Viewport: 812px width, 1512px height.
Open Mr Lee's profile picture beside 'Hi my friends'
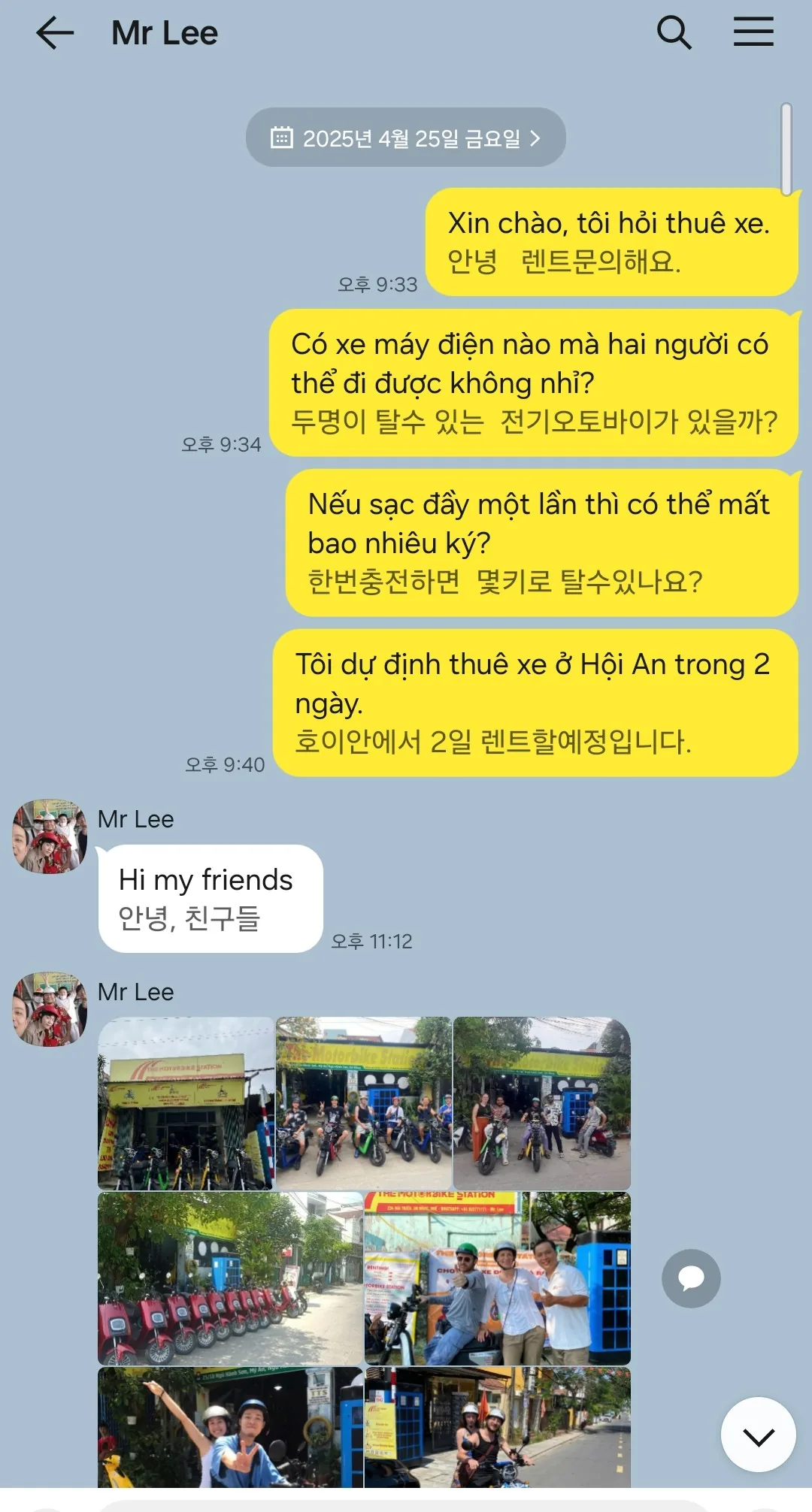click(x=50, y=836)
